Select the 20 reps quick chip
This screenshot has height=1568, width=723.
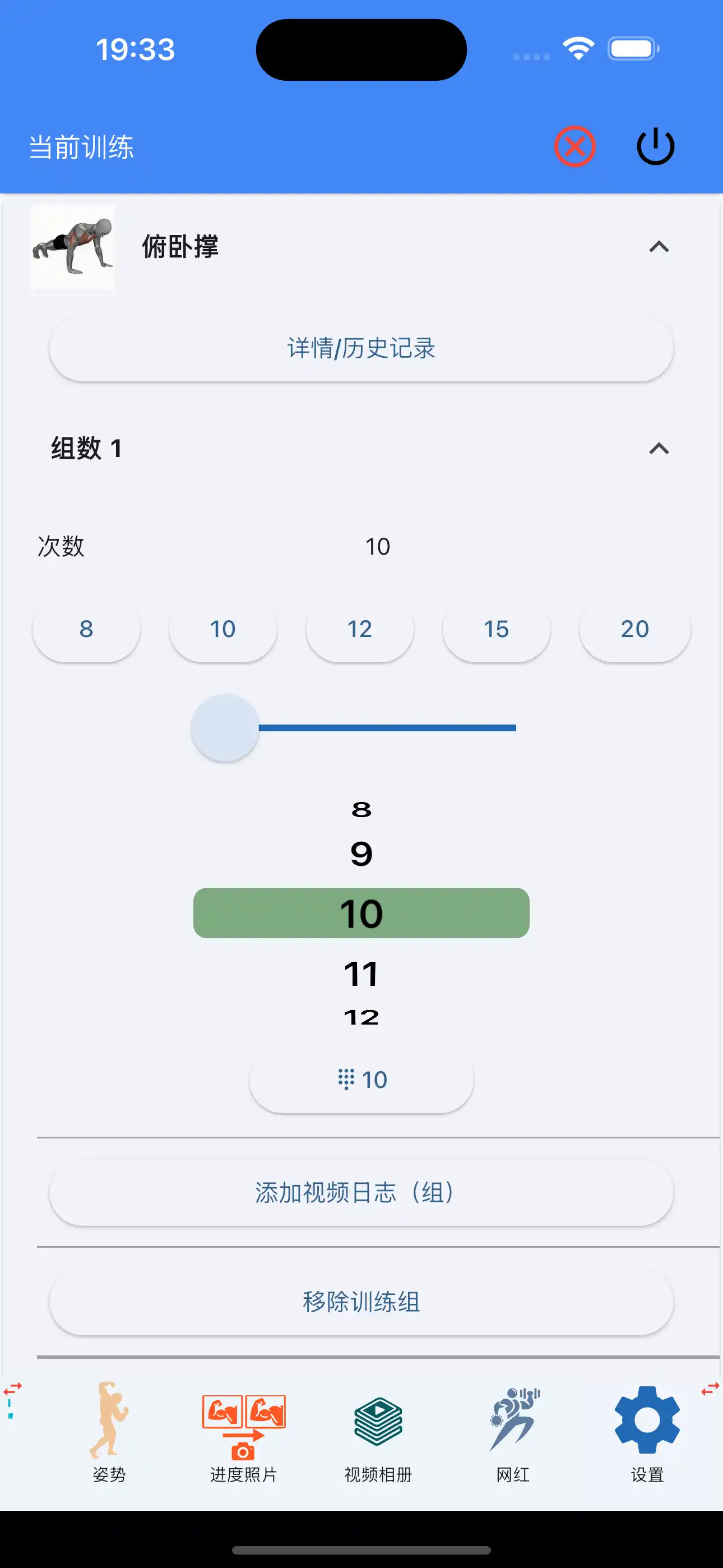(x=635, y=629)
